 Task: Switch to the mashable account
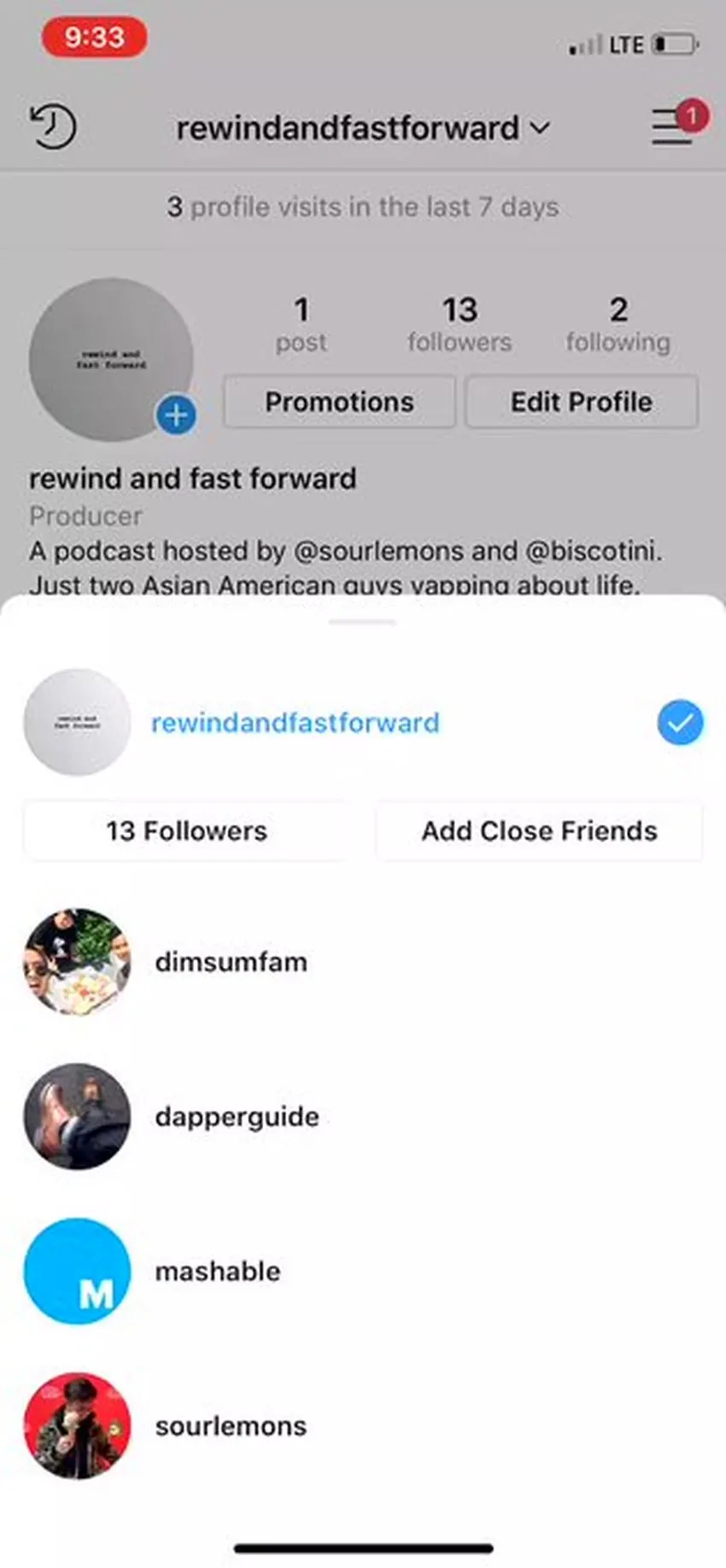point(217,1271)
